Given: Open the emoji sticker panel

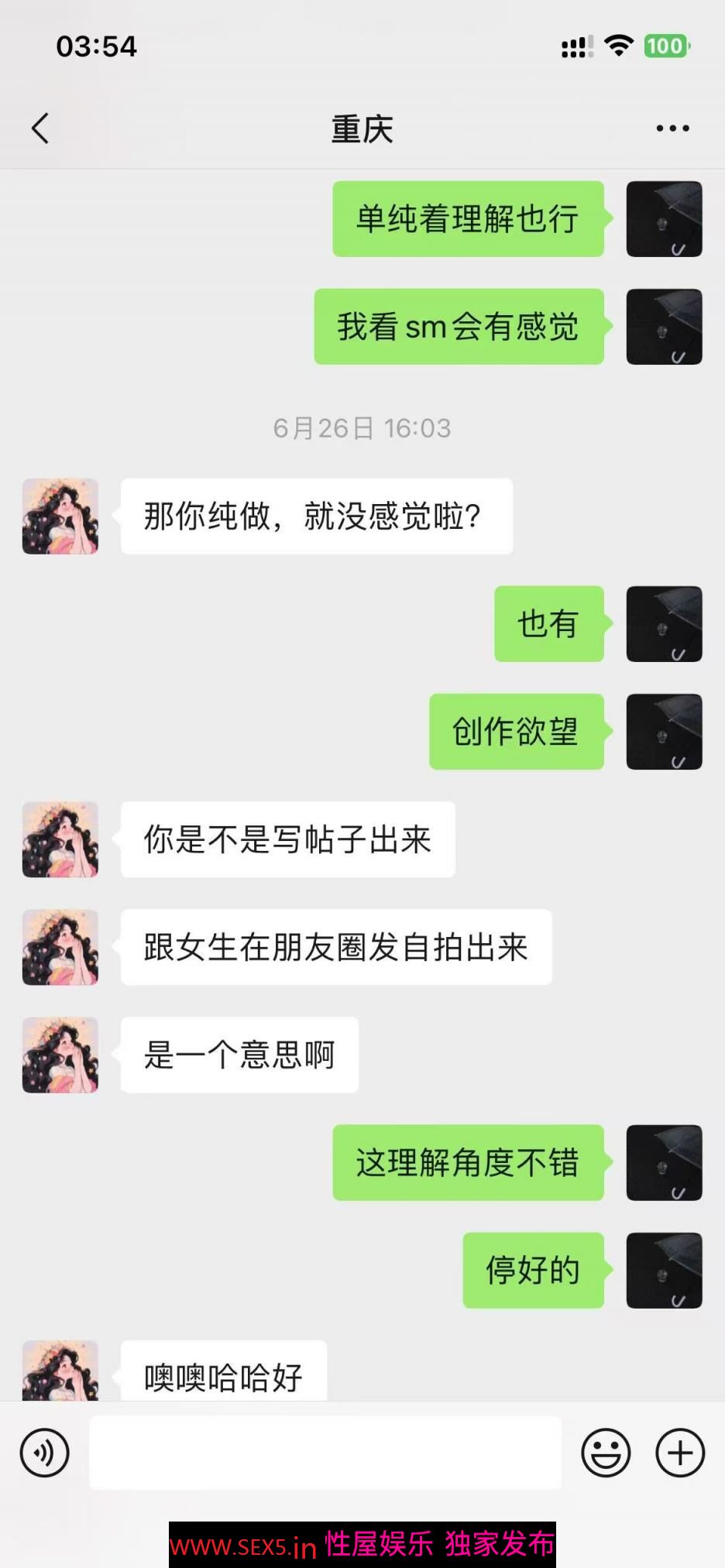Looking at the screenshot, I should tap(606, 1453).
